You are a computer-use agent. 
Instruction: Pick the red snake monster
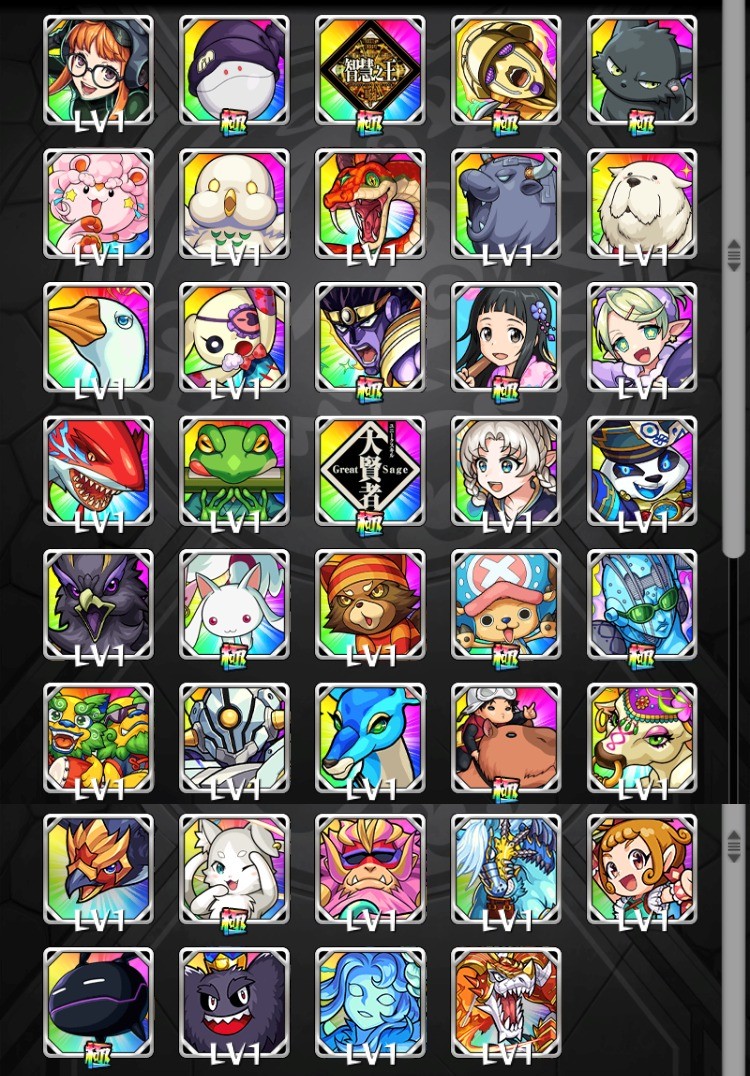[x=370, y=204]
